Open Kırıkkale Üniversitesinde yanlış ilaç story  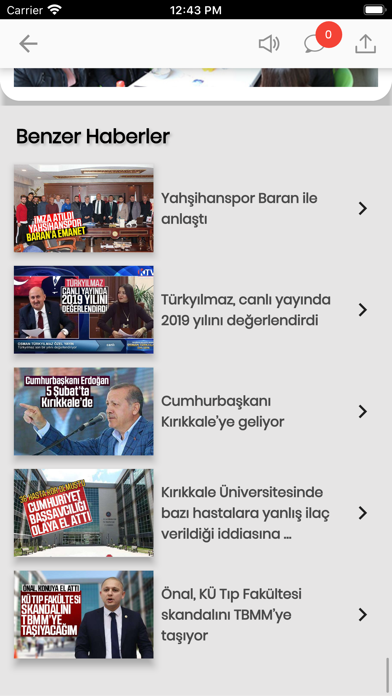tap(194, 513)
